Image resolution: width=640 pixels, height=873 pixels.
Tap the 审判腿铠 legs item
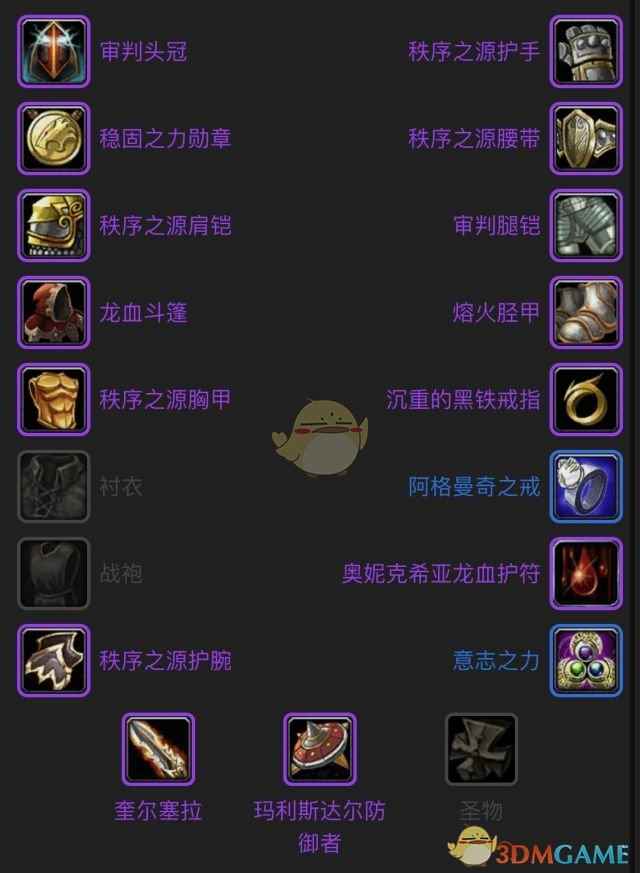coord(586,225)
